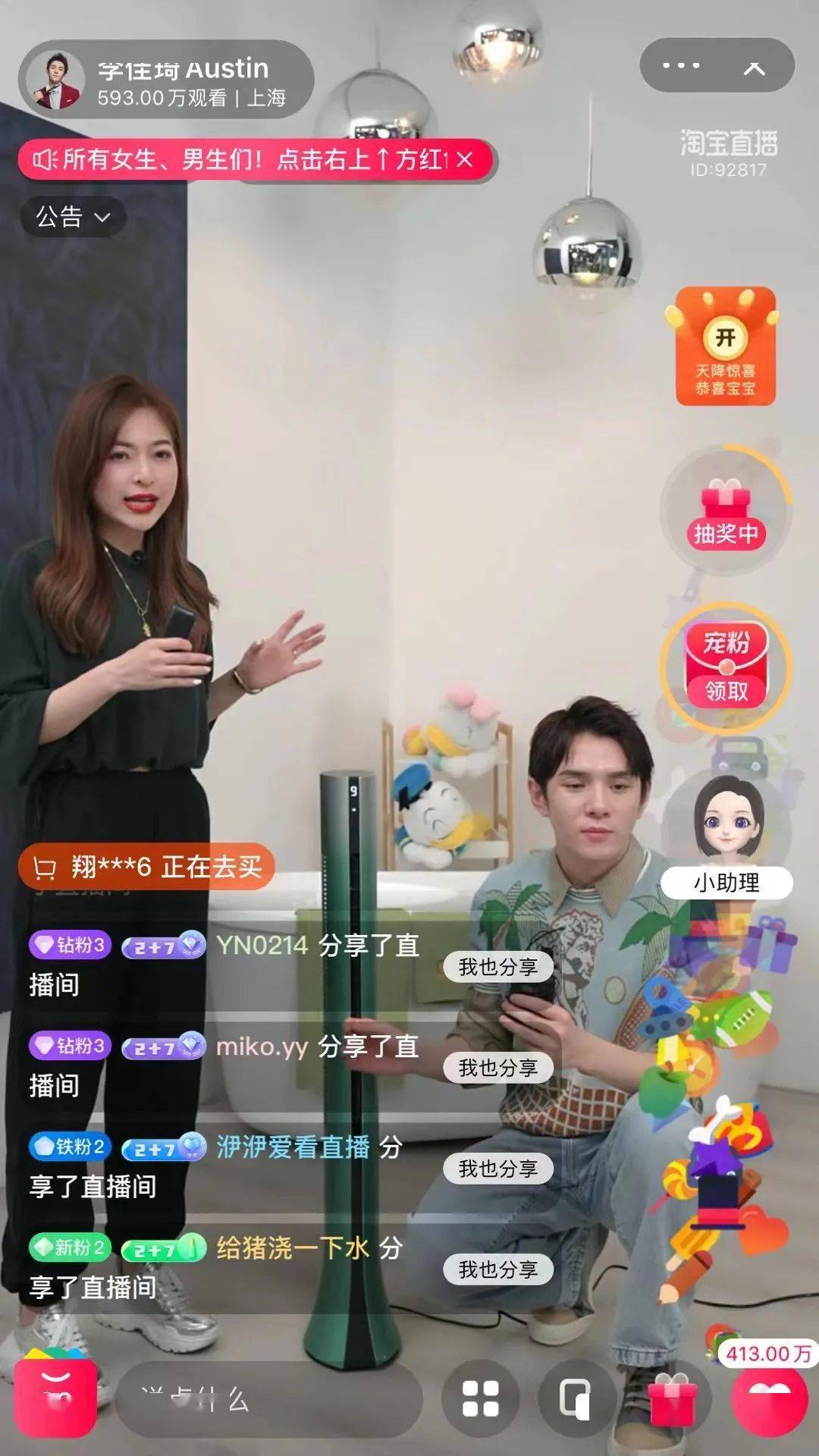This screenshot has height=1456, width=819.
Task: Collapse the livestream with the up arrow
Action: click(754, 67)
